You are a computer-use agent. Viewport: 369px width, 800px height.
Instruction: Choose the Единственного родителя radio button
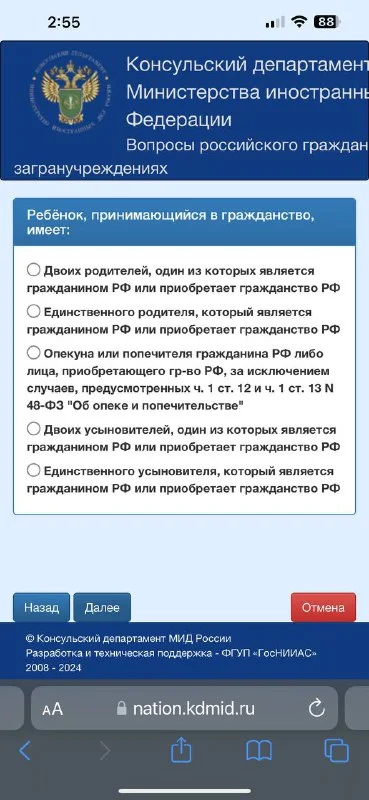[33, 310]
